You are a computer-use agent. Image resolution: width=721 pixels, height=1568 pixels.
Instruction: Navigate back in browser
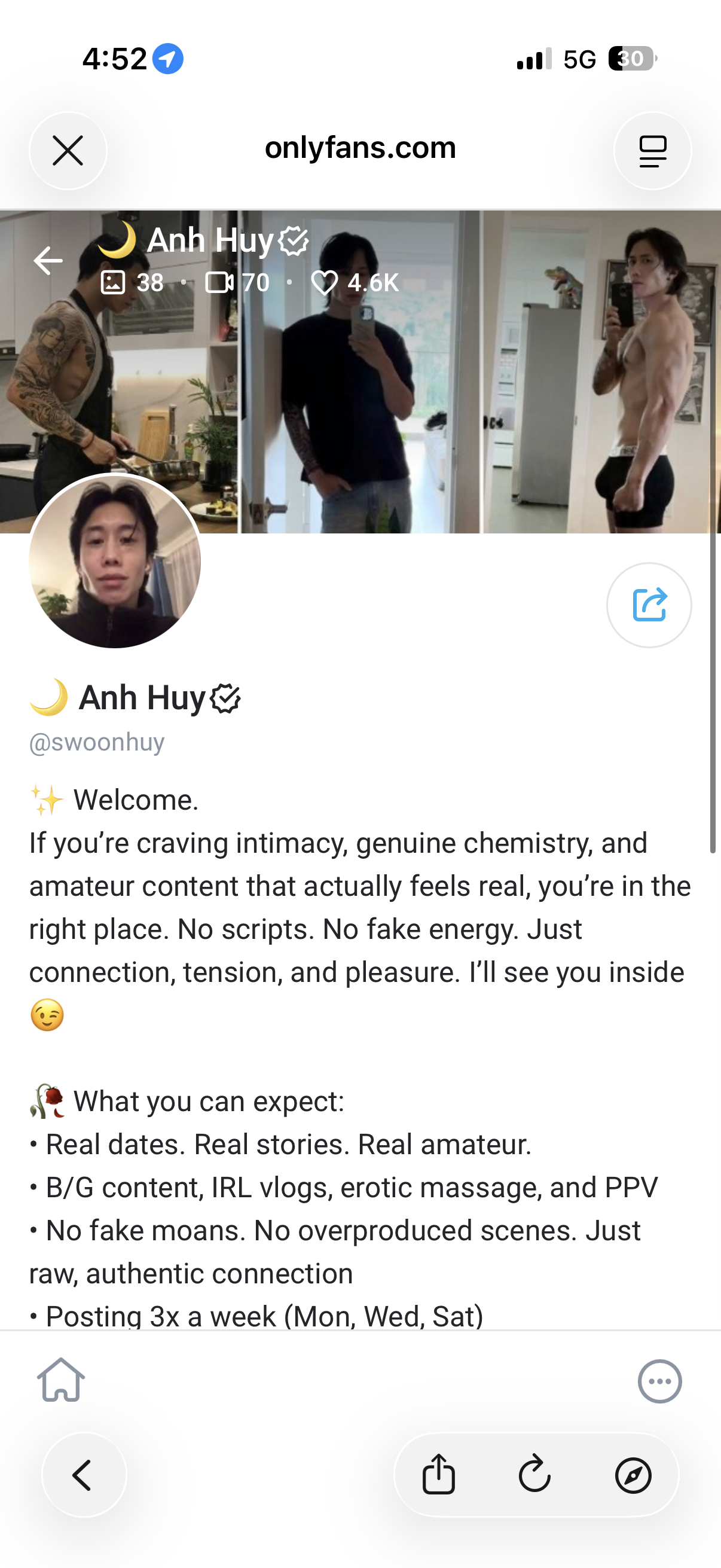[x=84, y=1474]
